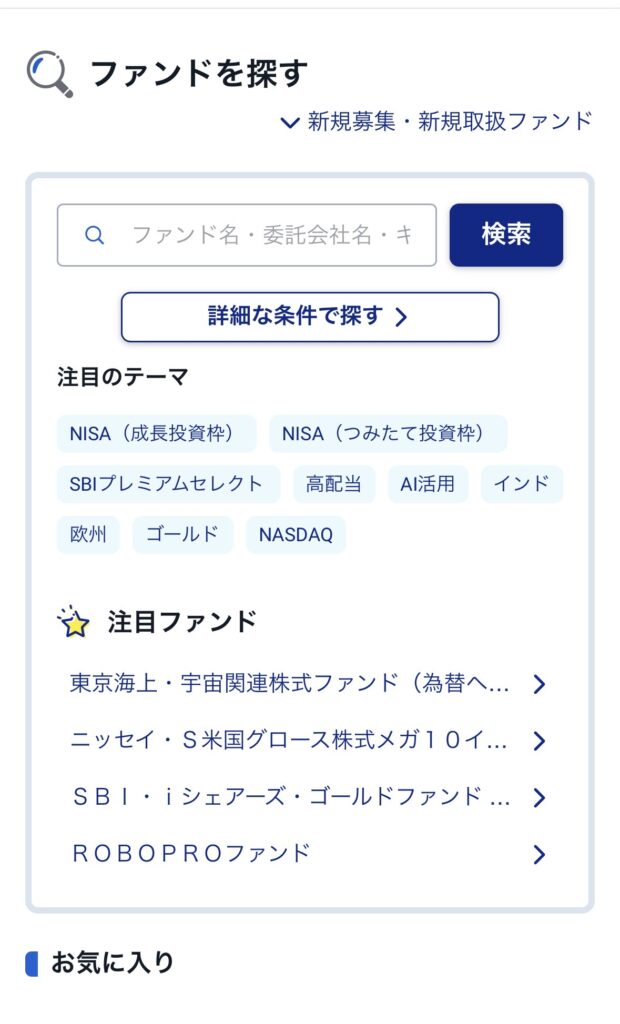Filter funds by NASDAQ theme
Screen dimensions: 620x1024
point(296,534)
